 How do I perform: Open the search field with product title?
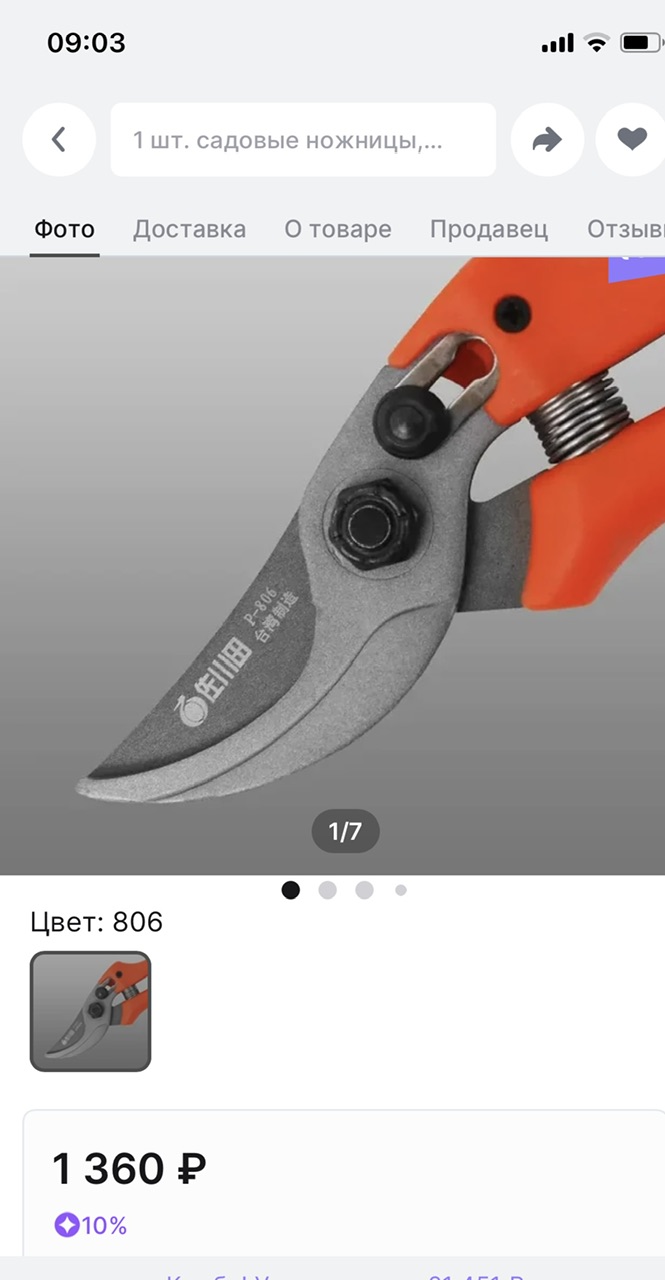303,139
